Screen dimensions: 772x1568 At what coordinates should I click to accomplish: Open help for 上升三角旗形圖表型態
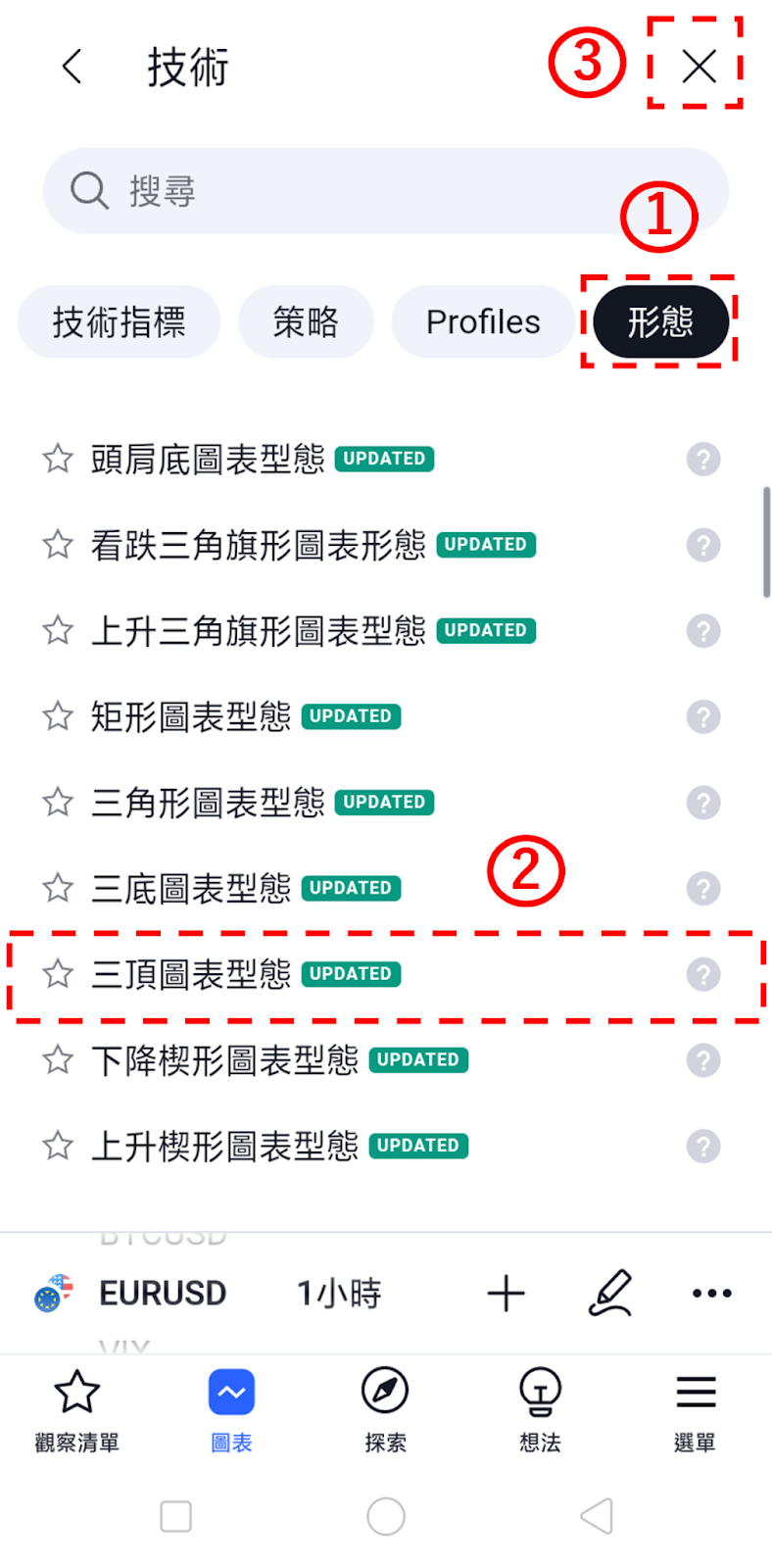pos(702,630)
